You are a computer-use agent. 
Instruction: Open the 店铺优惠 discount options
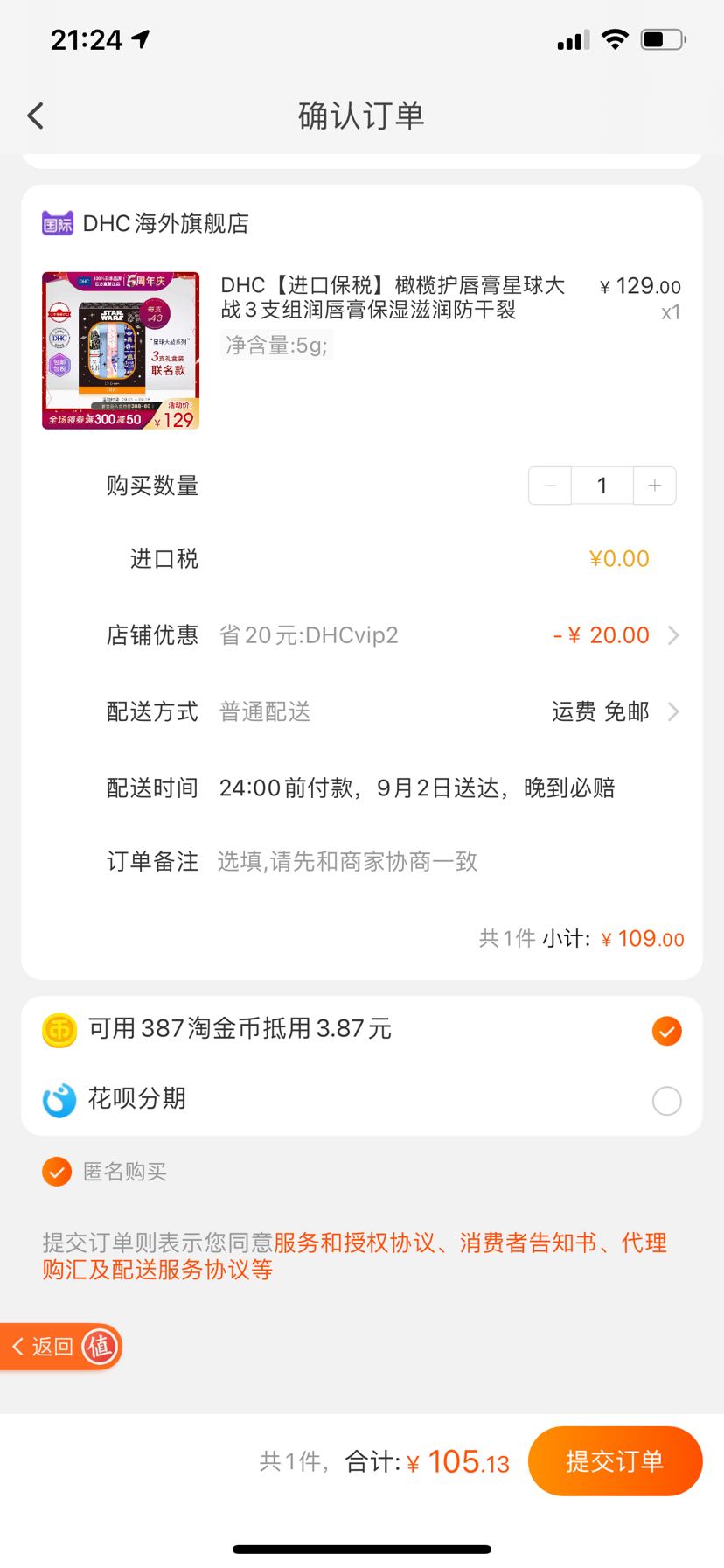click(393, 635)
